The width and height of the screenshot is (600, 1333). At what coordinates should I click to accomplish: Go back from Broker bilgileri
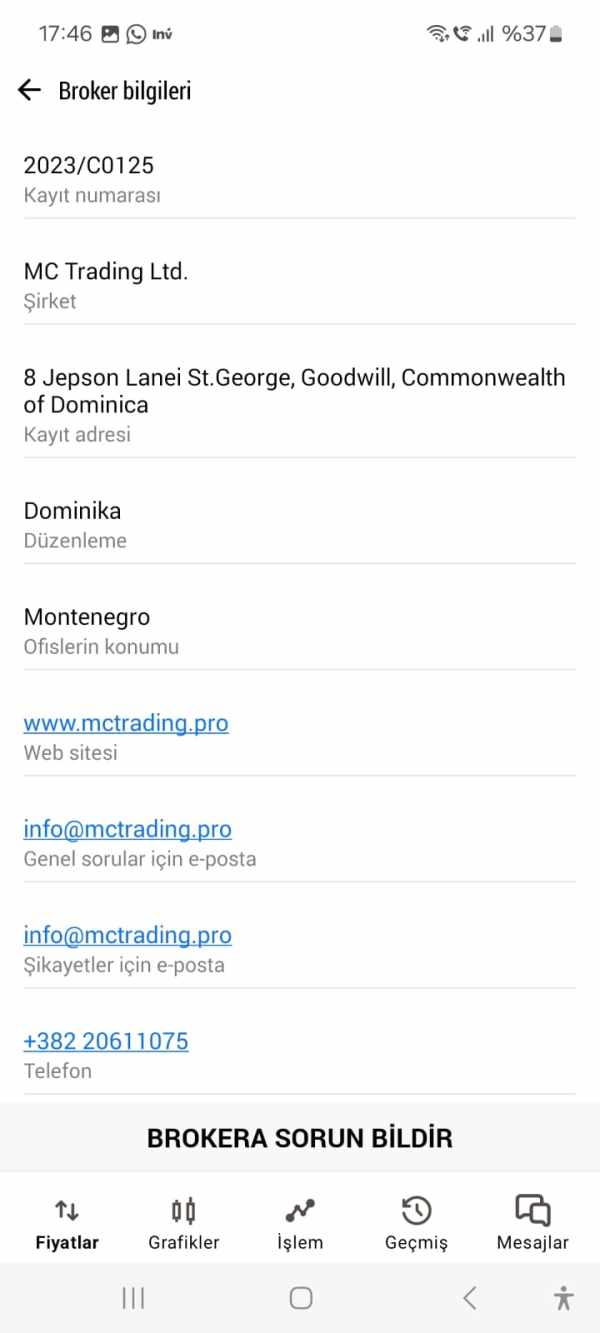tap(29, 91)
